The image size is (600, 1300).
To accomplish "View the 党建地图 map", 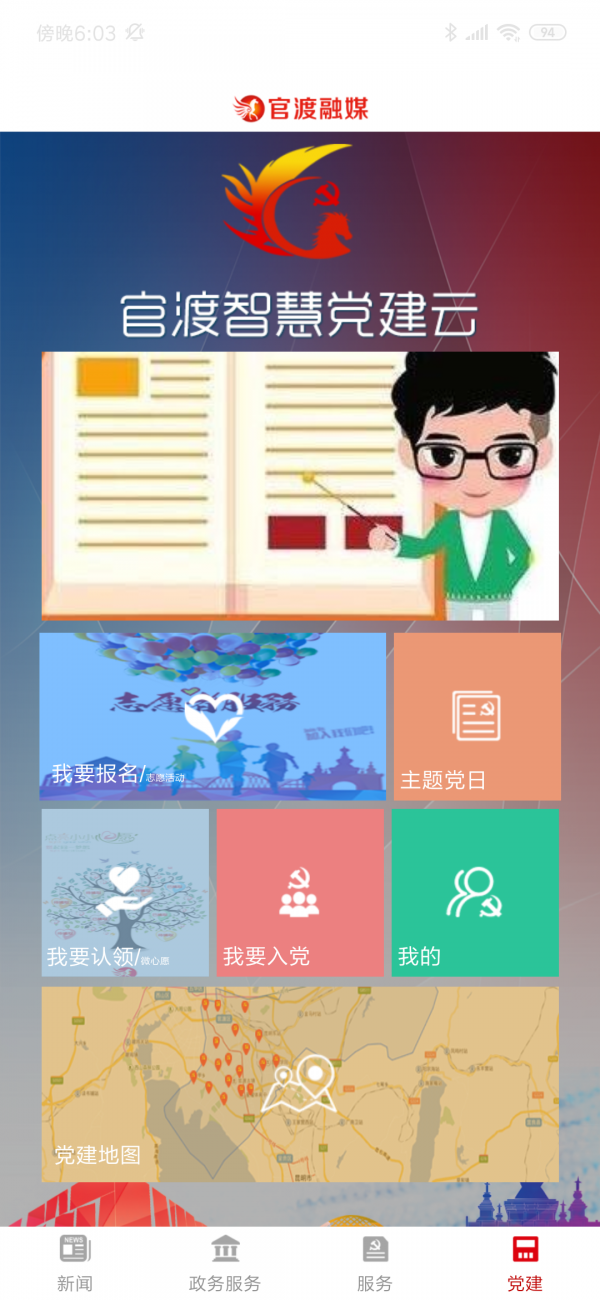I will click(x=300, y=1084).
